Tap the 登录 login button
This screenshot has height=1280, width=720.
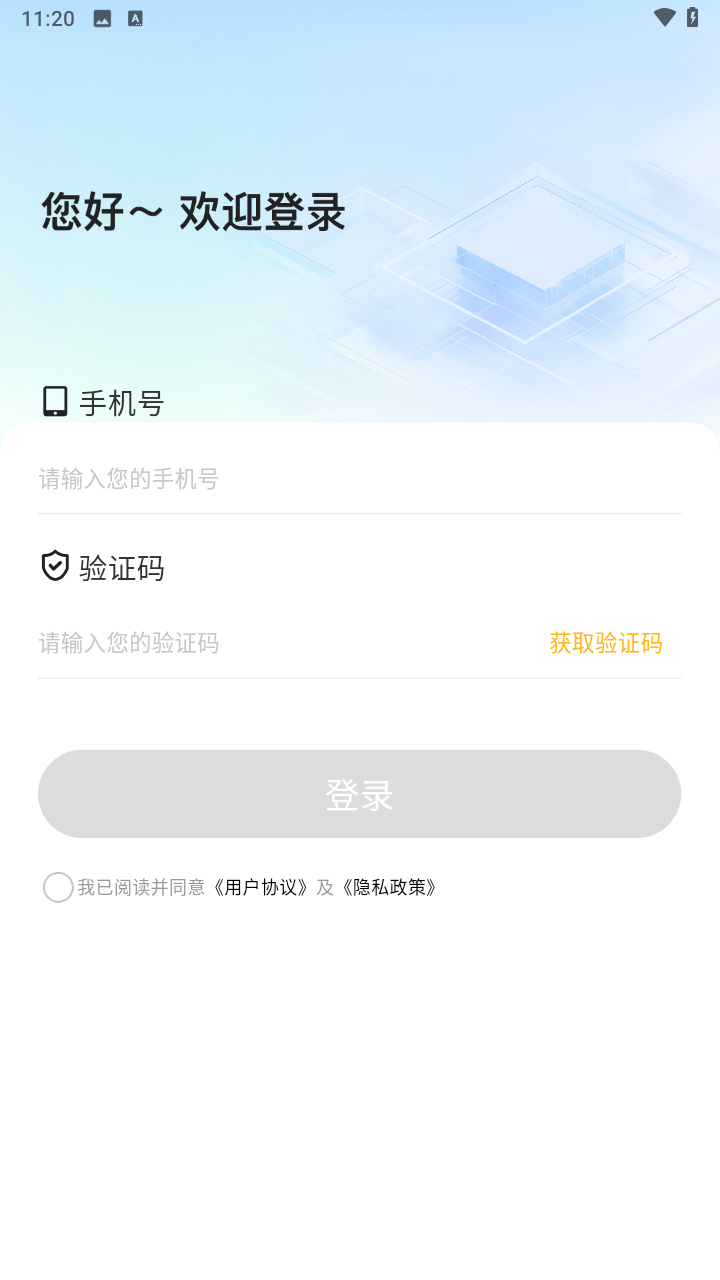(x=359, y=794)
